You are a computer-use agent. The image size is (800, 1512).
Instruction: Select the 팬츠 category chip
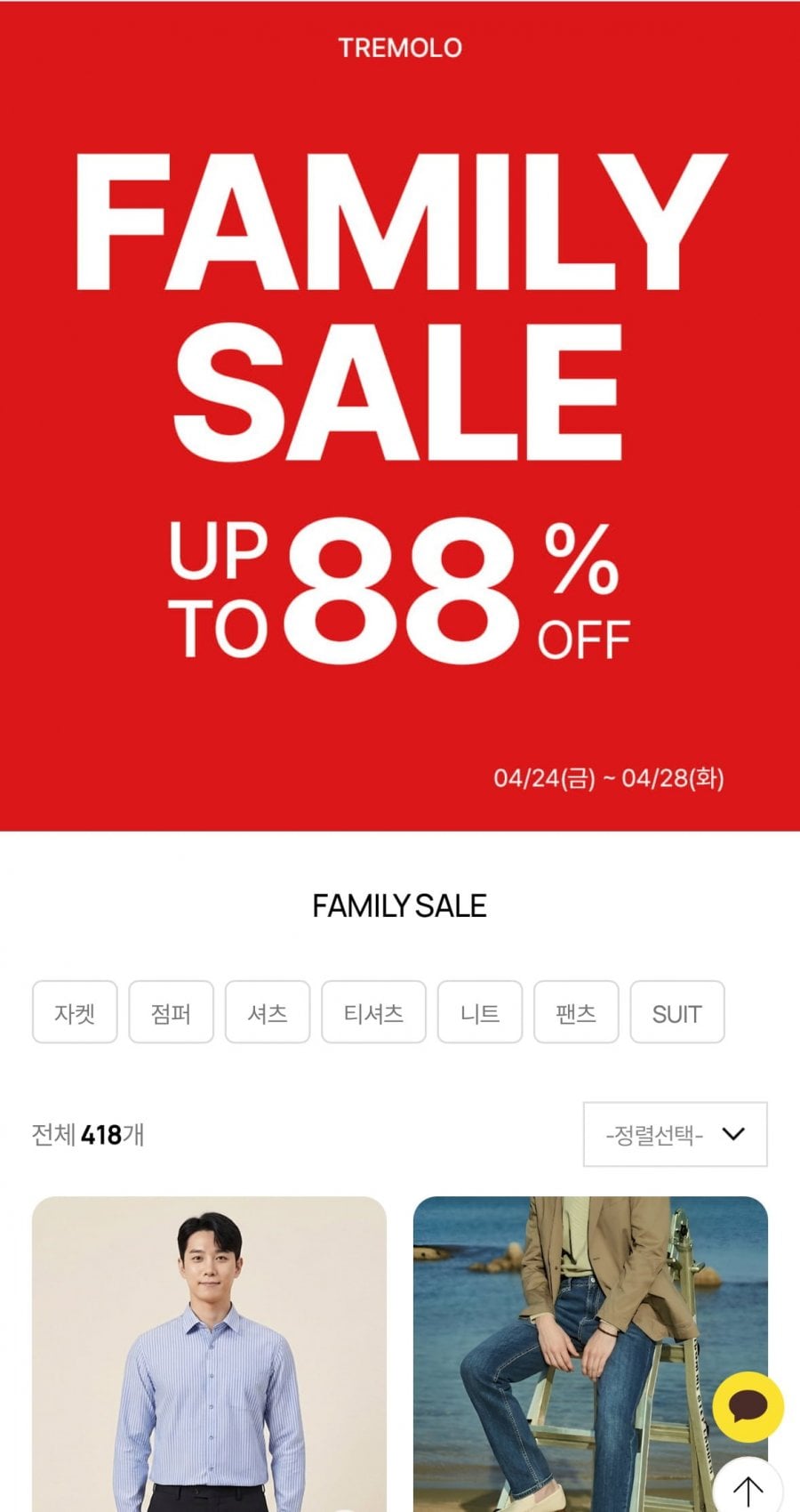tap(576, 1012)
